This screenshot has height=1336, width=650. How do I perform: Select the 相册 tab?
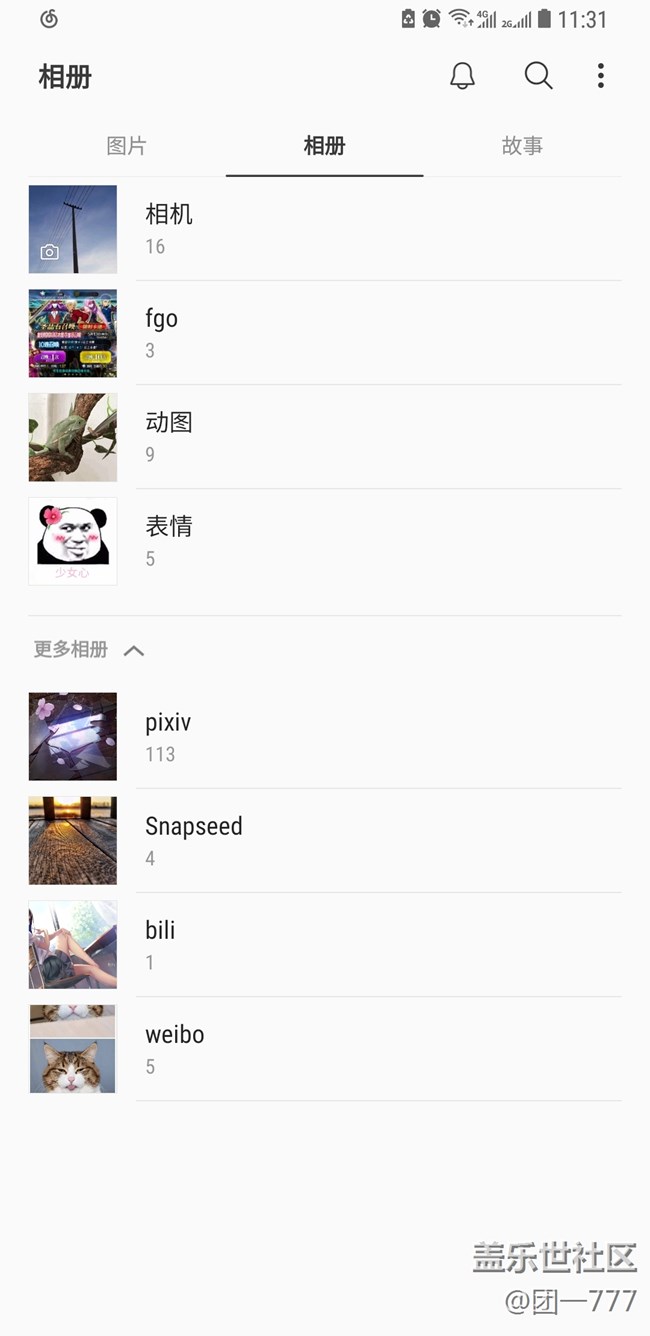[x=324, y=146]
